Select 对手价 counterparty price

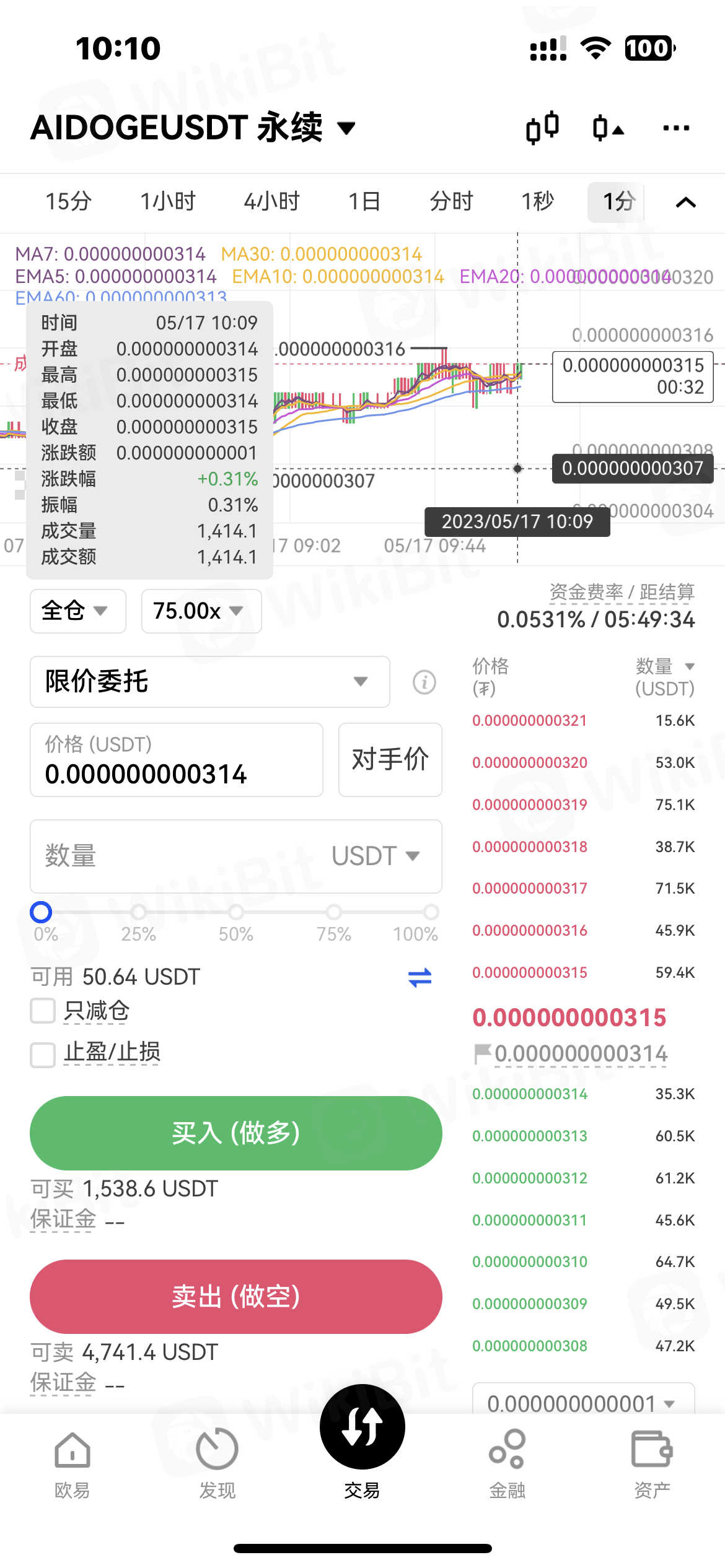tap(390, 760)
